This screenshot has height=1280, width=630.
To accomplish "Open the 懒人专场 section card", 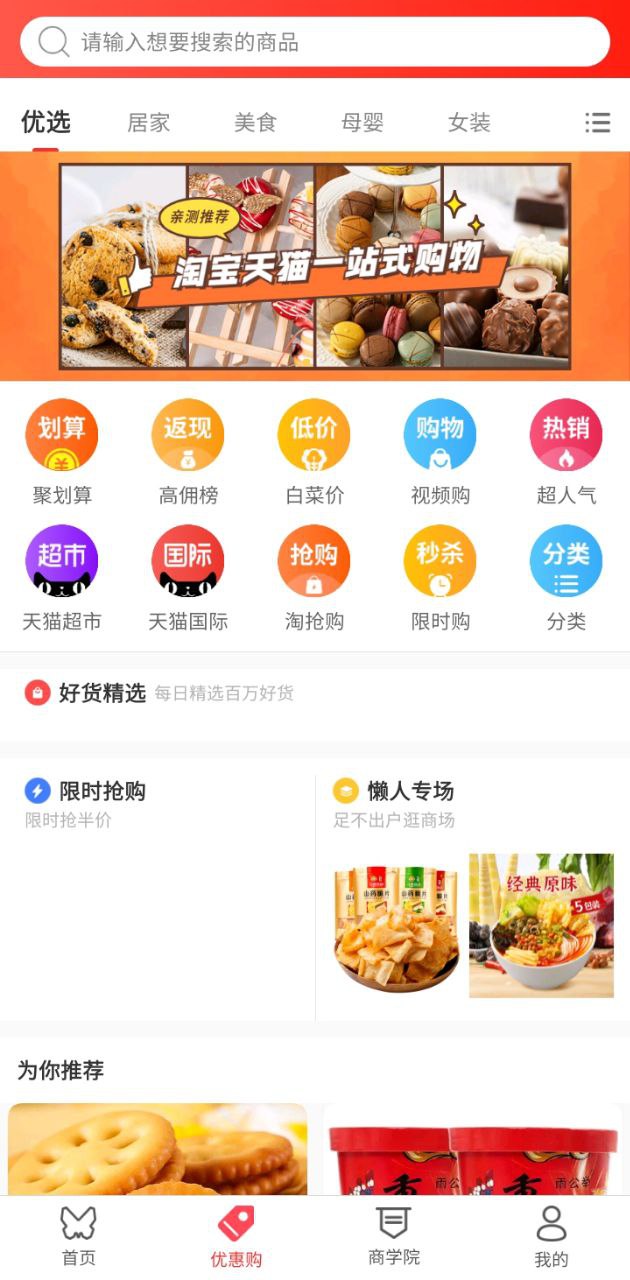I will [472, 890].
